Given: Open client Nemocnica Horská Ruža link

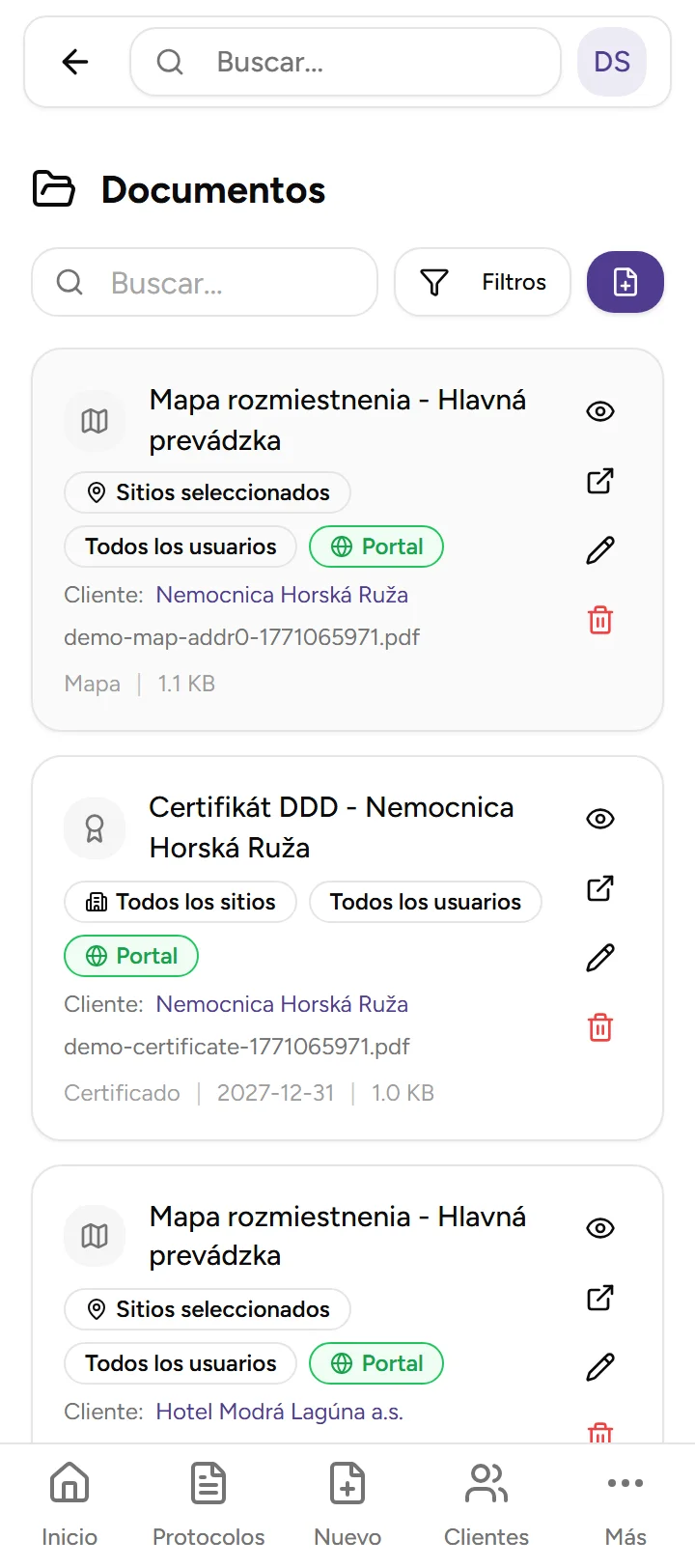Looking at the screenshot, I should [x=281, y=595].
